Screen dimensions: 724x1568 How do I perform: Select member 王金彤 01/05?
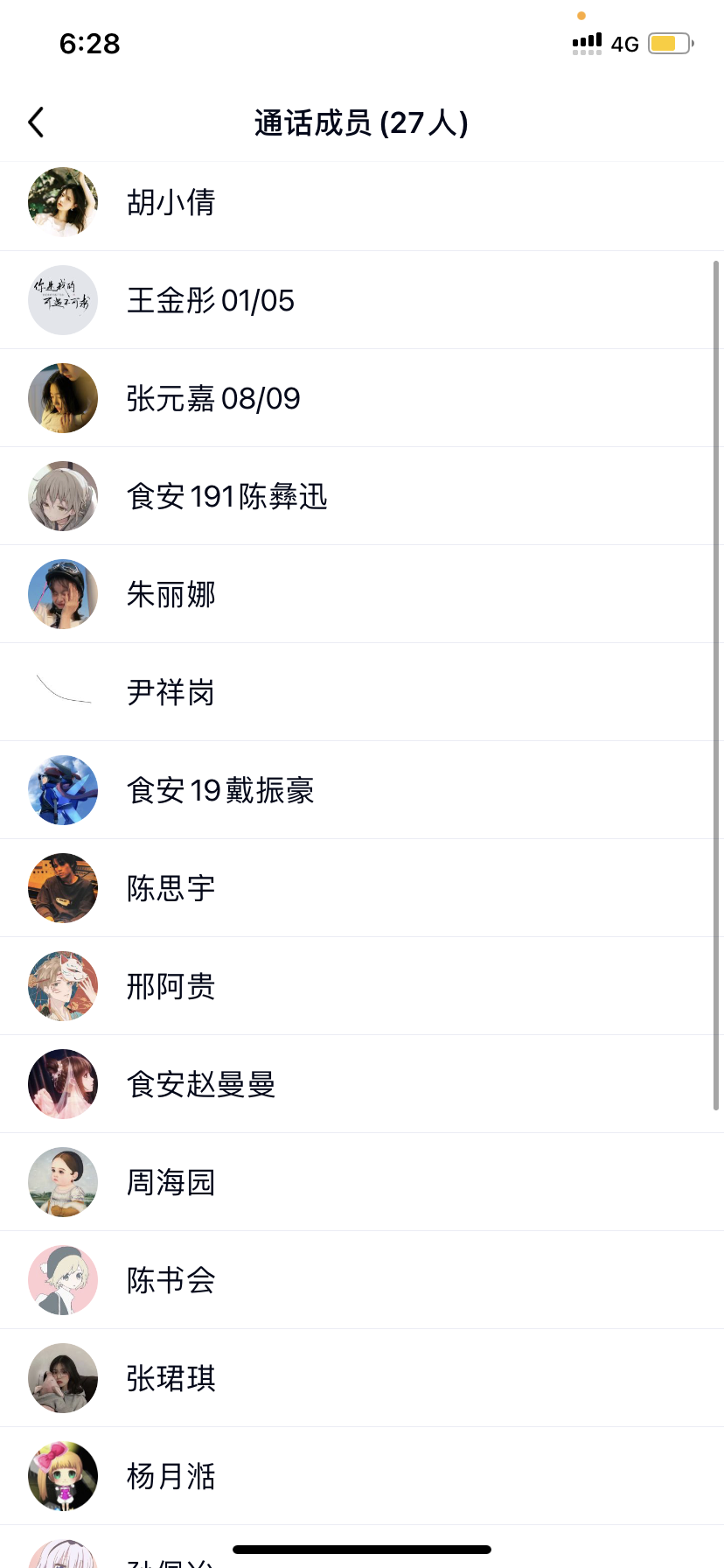[x=210, y=301]
